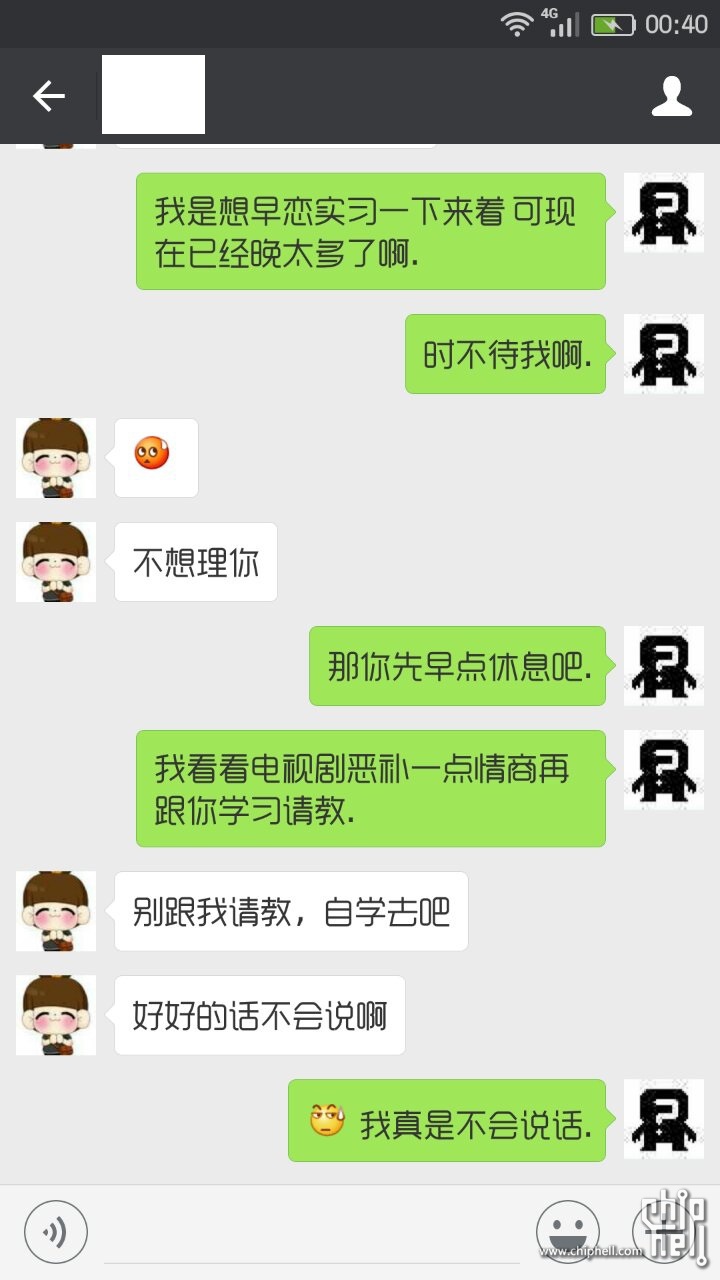Open the contact profile icon in the header
This screenshot has width=720, height=1280.
pyautogui.click(x=671, y=96)
